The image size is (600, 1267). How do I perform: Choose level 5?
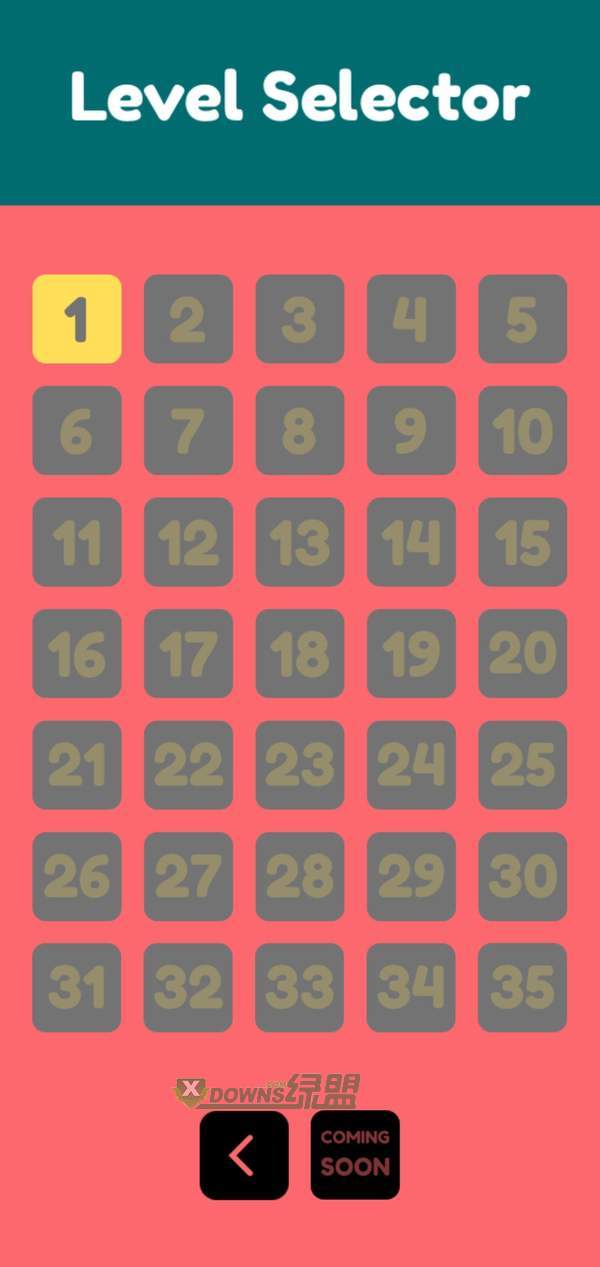(522, 319)
